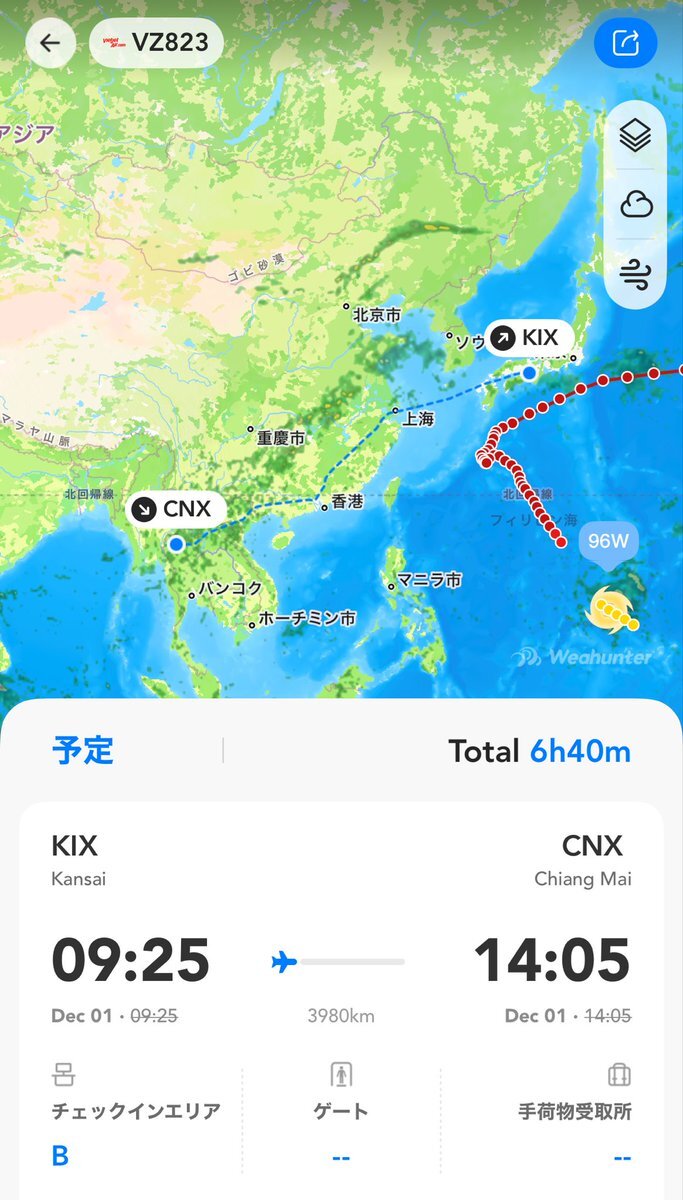The height and width of the screenshot is (1200, 683).
Task: Select the KIX departure airport marker
Action: coord(531,339)
